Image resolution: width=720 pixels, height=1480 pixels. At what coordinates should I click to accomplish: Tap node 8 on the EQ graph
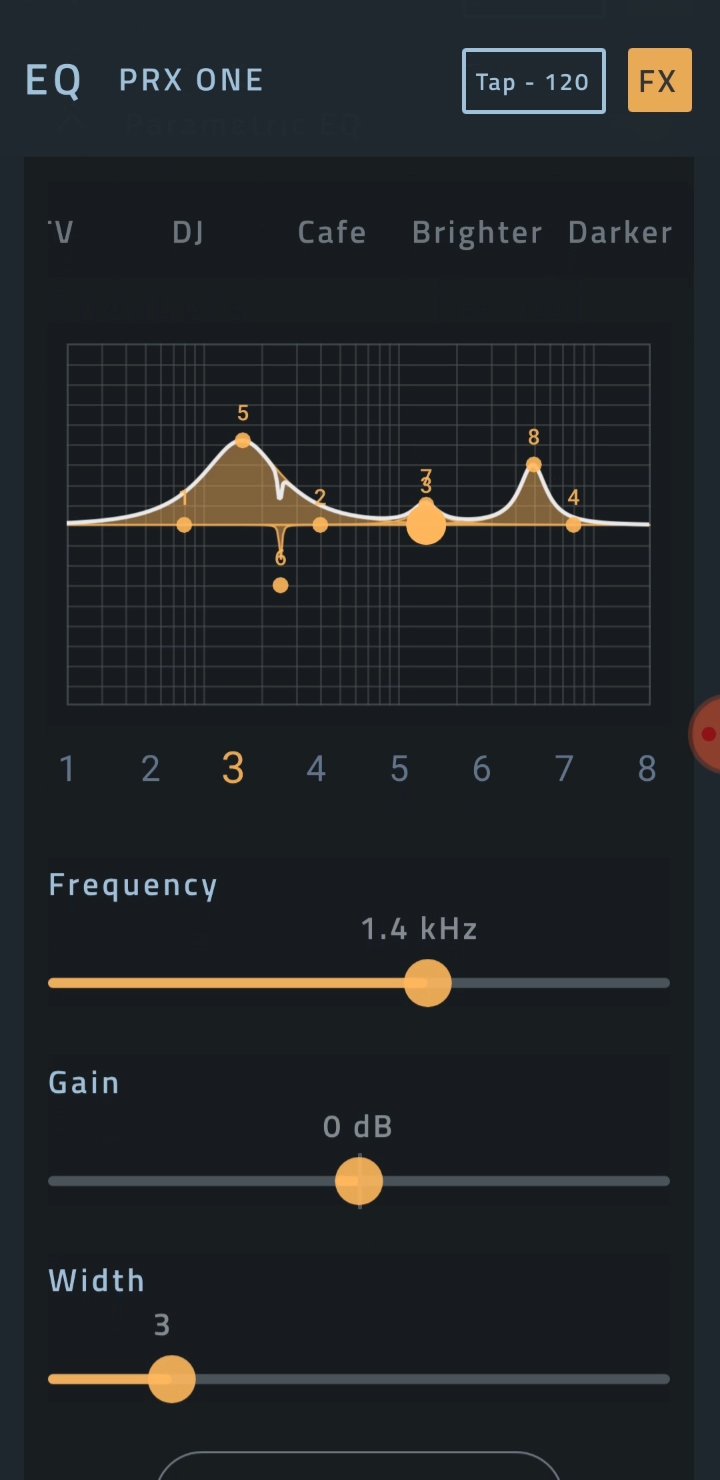pyautogui.click(x=534, y=464)
